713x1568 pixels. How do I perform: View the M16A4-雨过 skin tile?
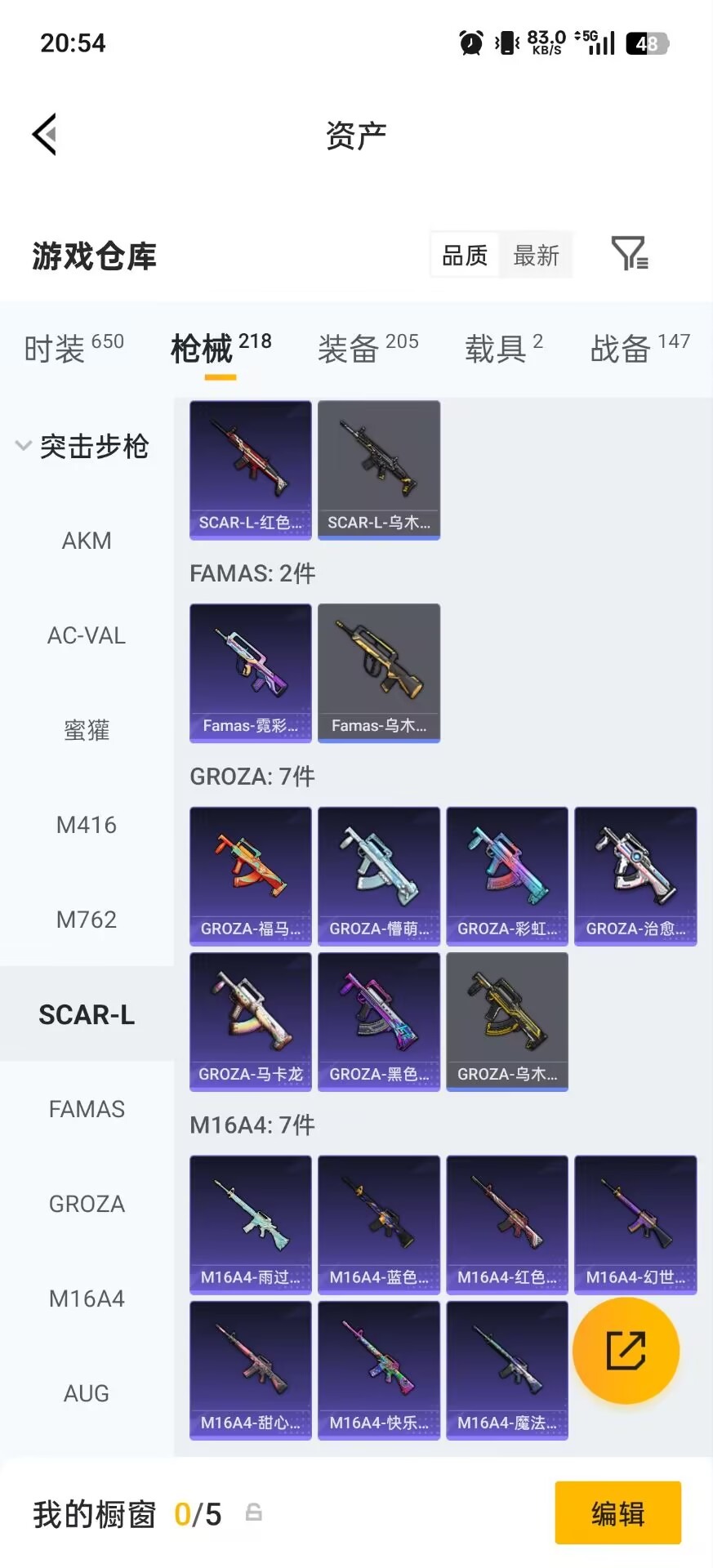(x=251, y=1225)
